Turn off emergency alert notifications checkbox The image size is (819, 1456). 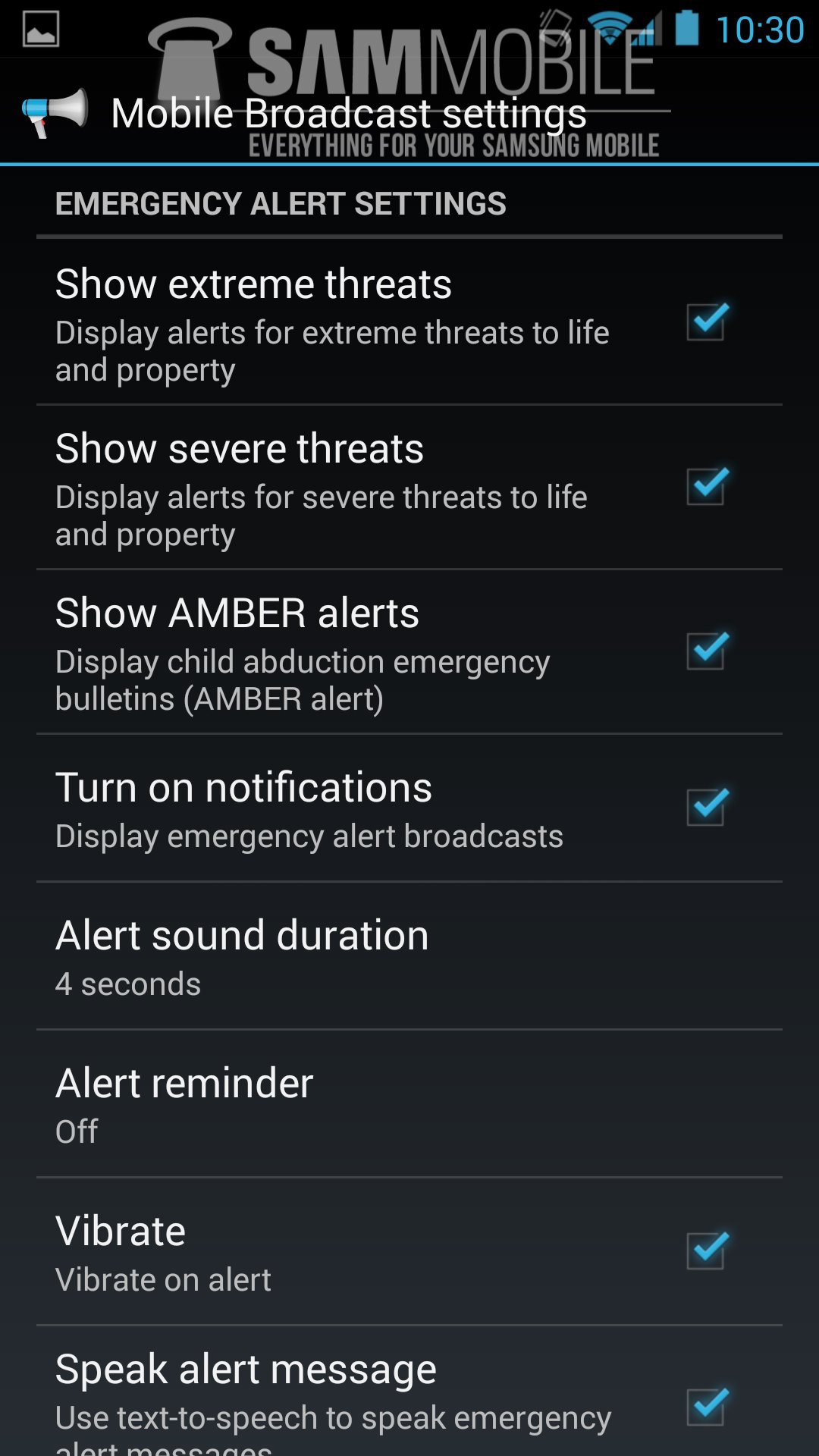pos(706,807)
